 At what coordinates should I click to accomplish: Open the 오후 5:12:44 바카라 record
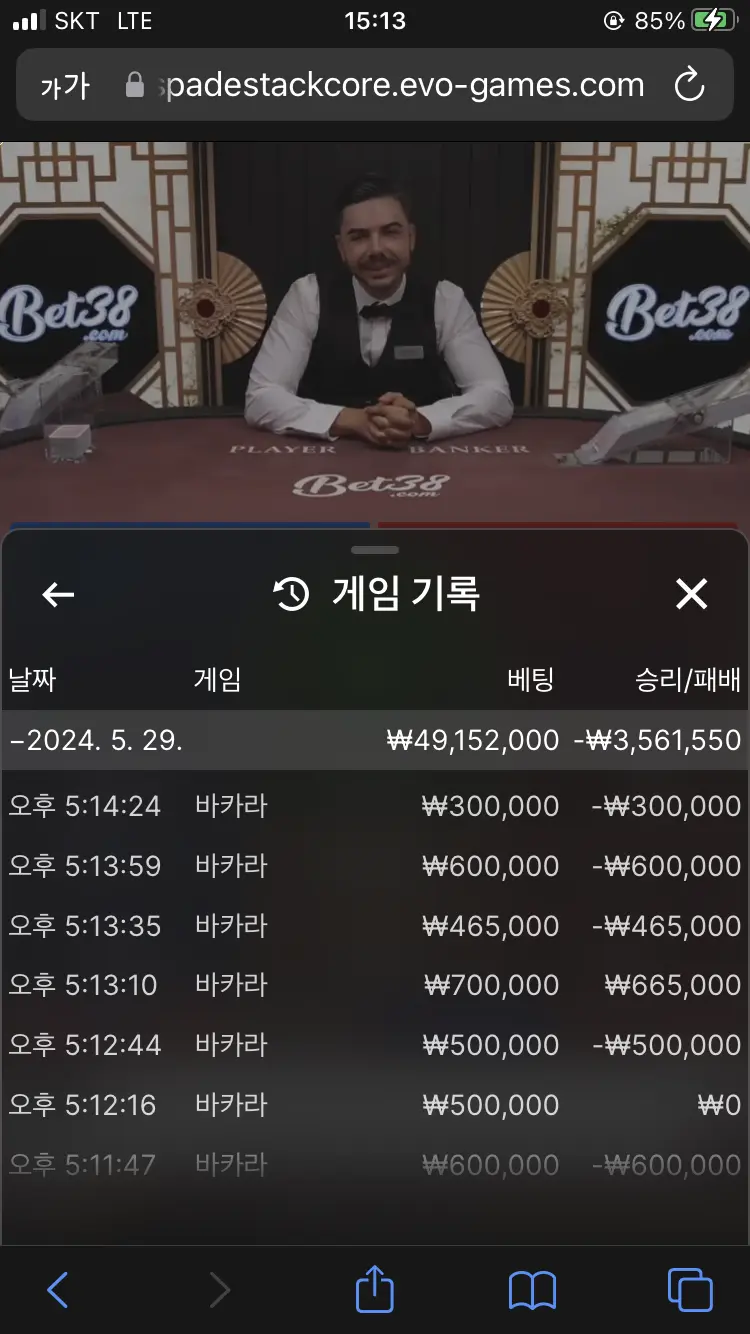click(x=375, y=1045)
